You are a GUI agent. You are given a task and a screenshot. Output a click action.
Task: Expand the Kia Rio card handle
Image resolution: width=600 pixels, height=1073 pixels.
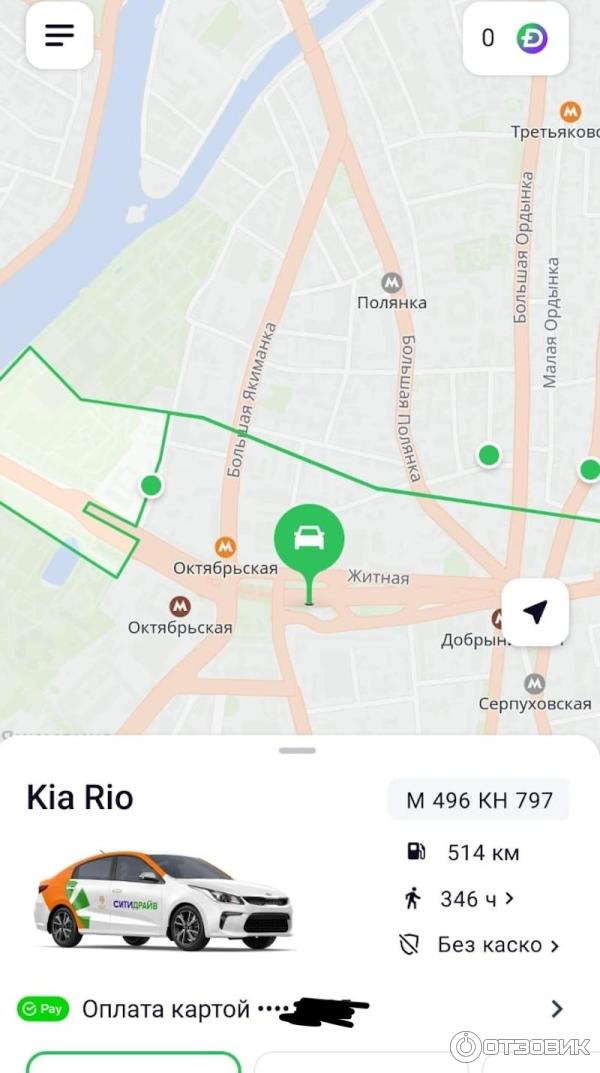297,750
